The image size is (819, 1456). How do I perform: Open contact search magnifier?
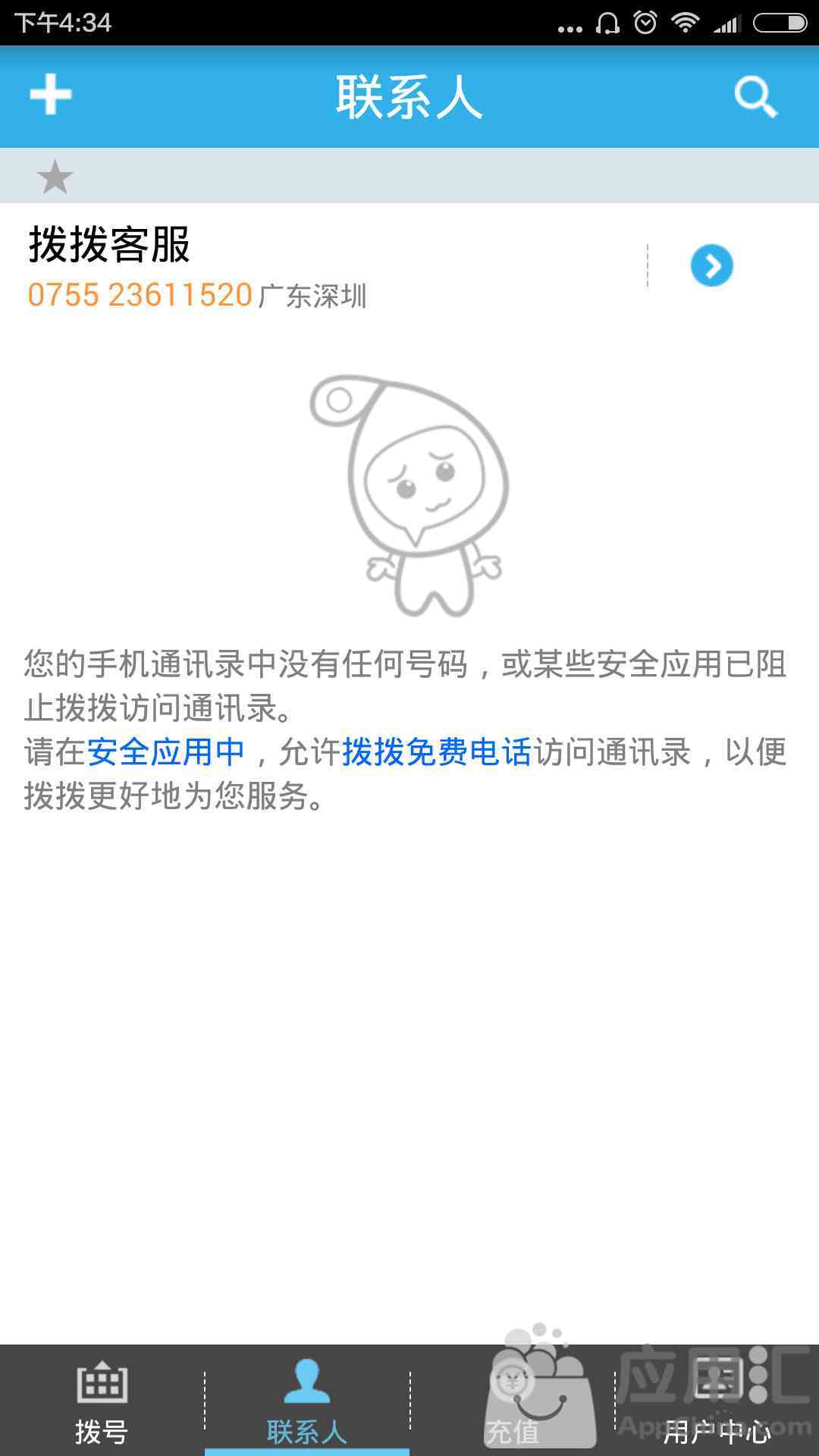[756, 96]
